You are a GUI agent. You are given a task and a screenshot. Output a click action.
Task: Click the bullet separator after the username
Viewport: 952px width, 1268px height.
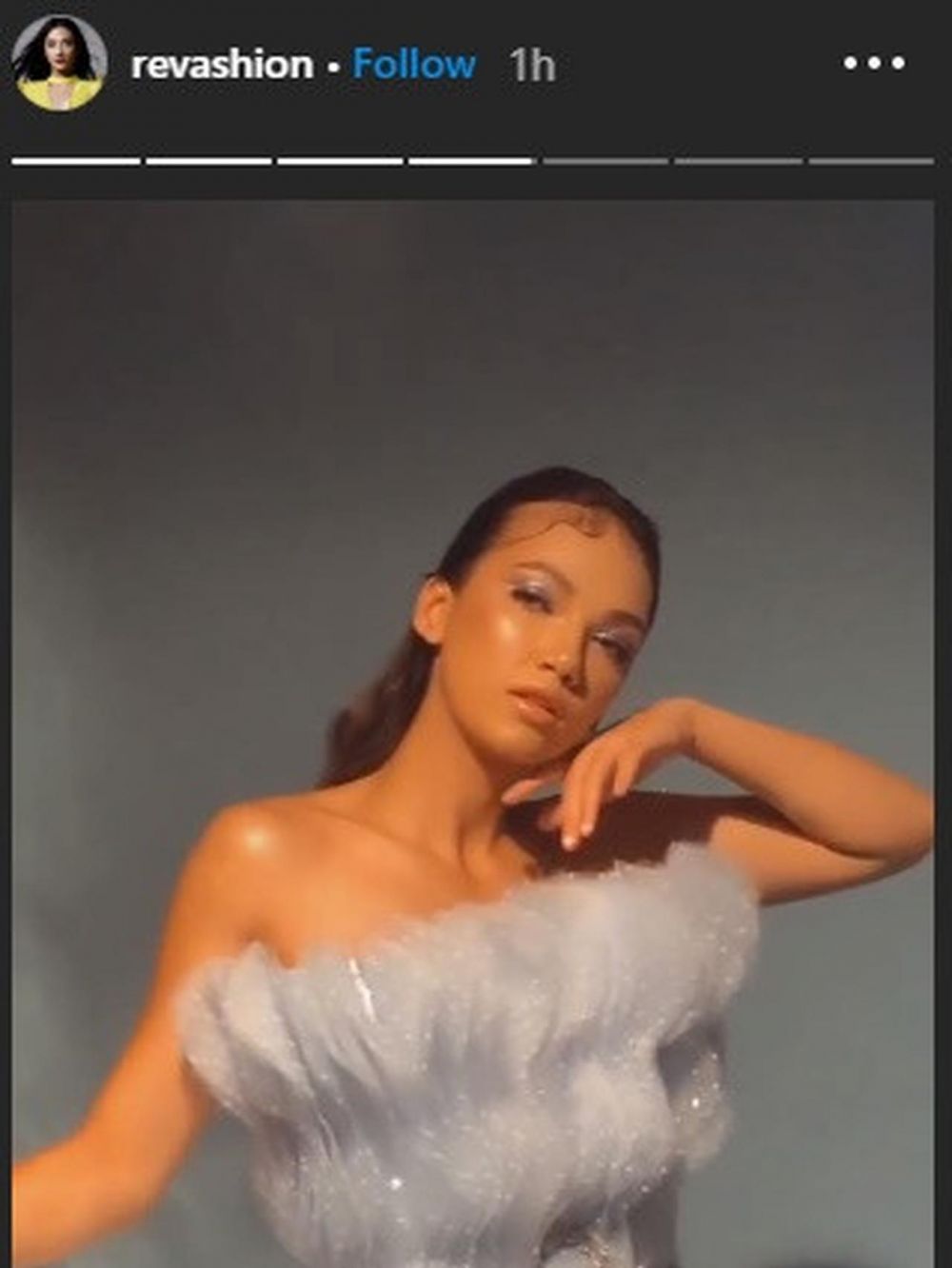[x=332, y=65]
